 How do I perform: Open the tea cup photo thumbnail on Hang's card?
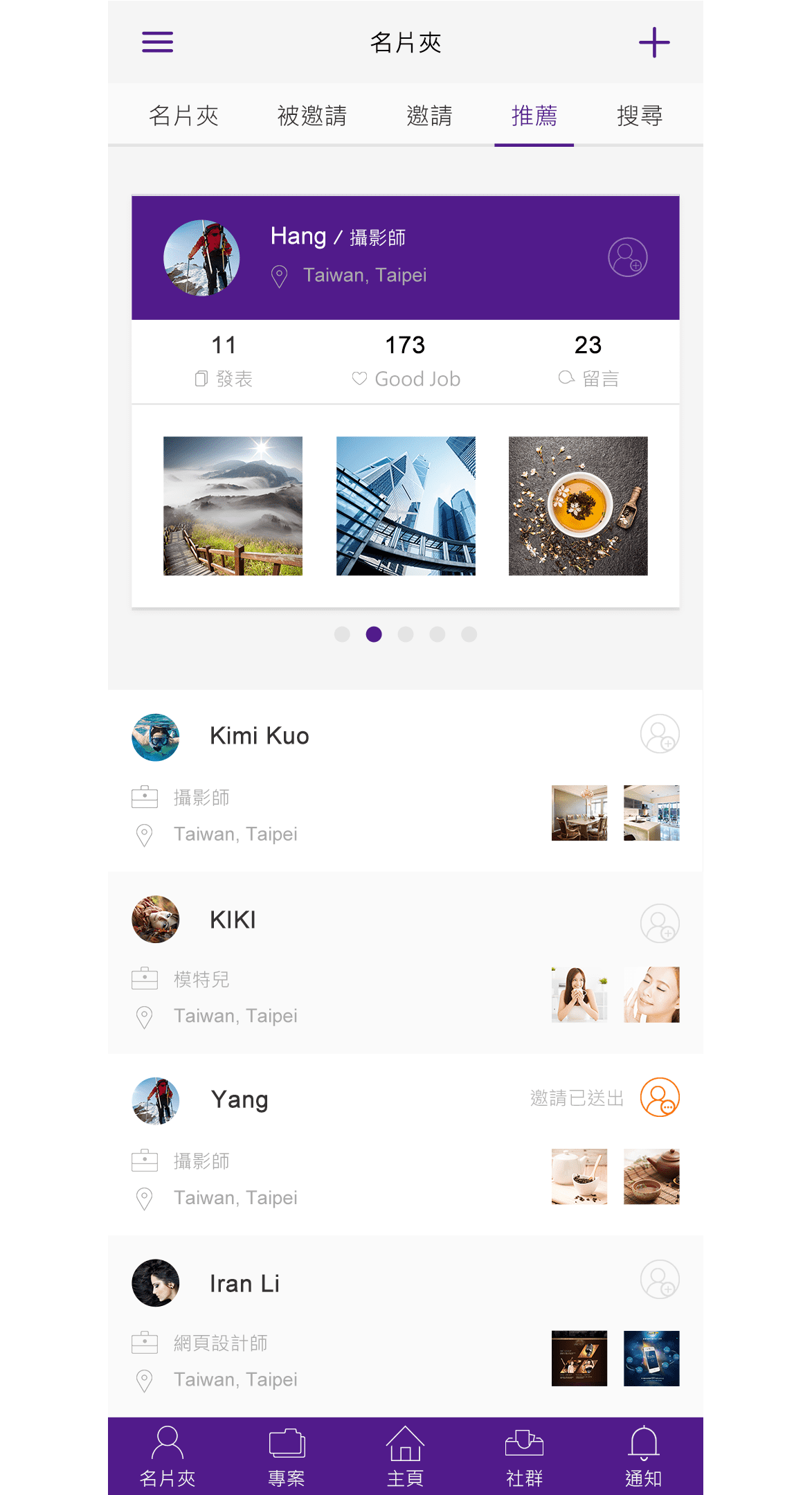click(578, 506)
